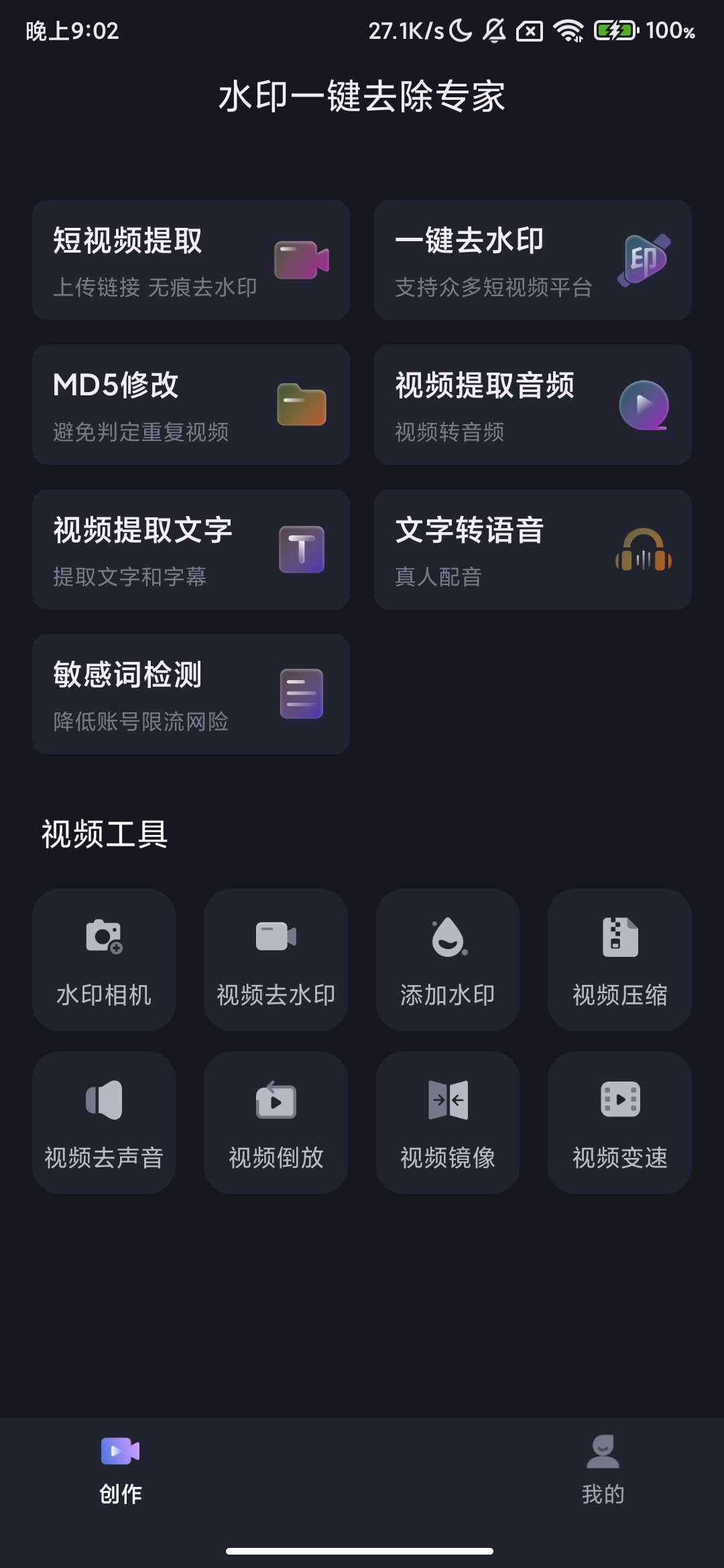
Task: Open 视频去水印 tool
Action: pos(276,960)
